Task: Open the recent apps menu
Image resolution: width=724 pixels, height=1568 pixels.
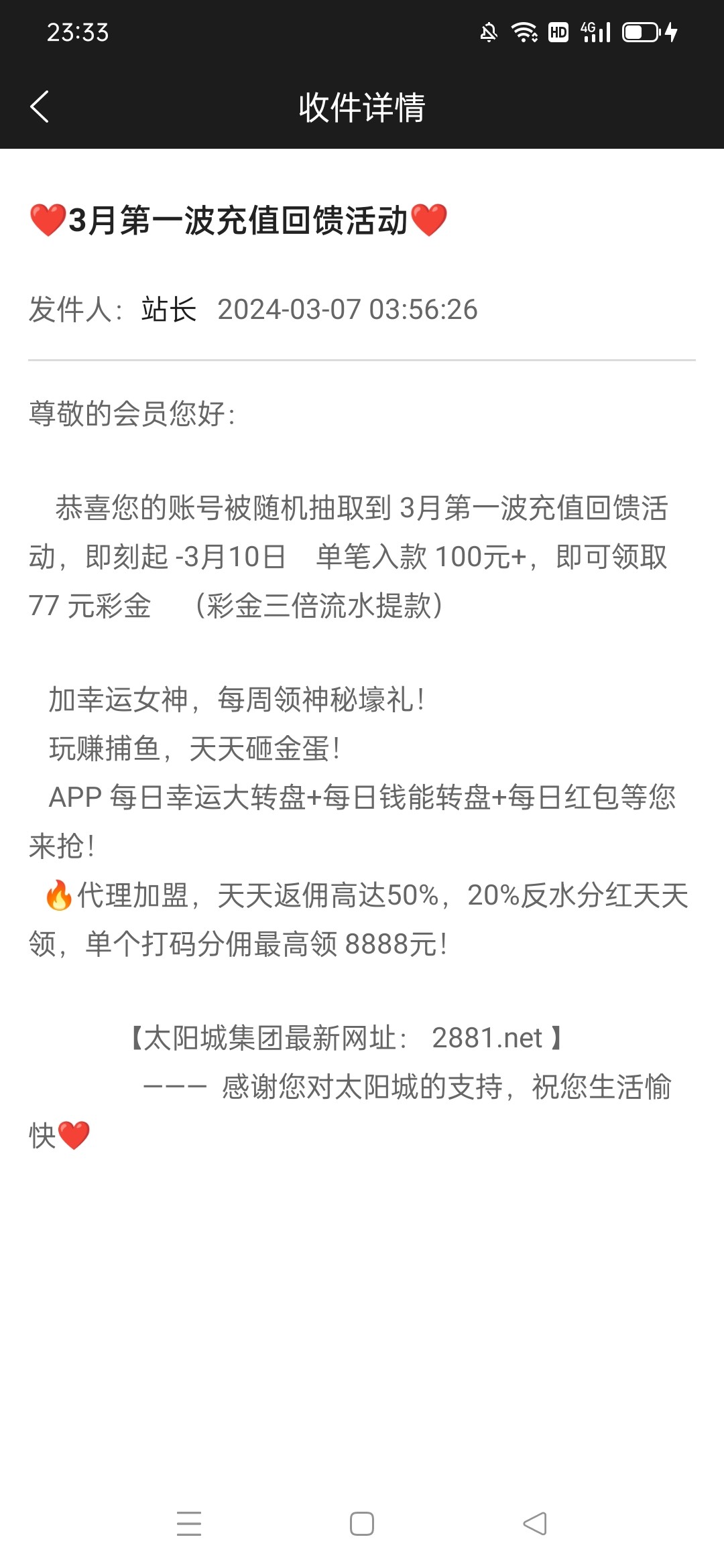Action: coord(189,1524)
